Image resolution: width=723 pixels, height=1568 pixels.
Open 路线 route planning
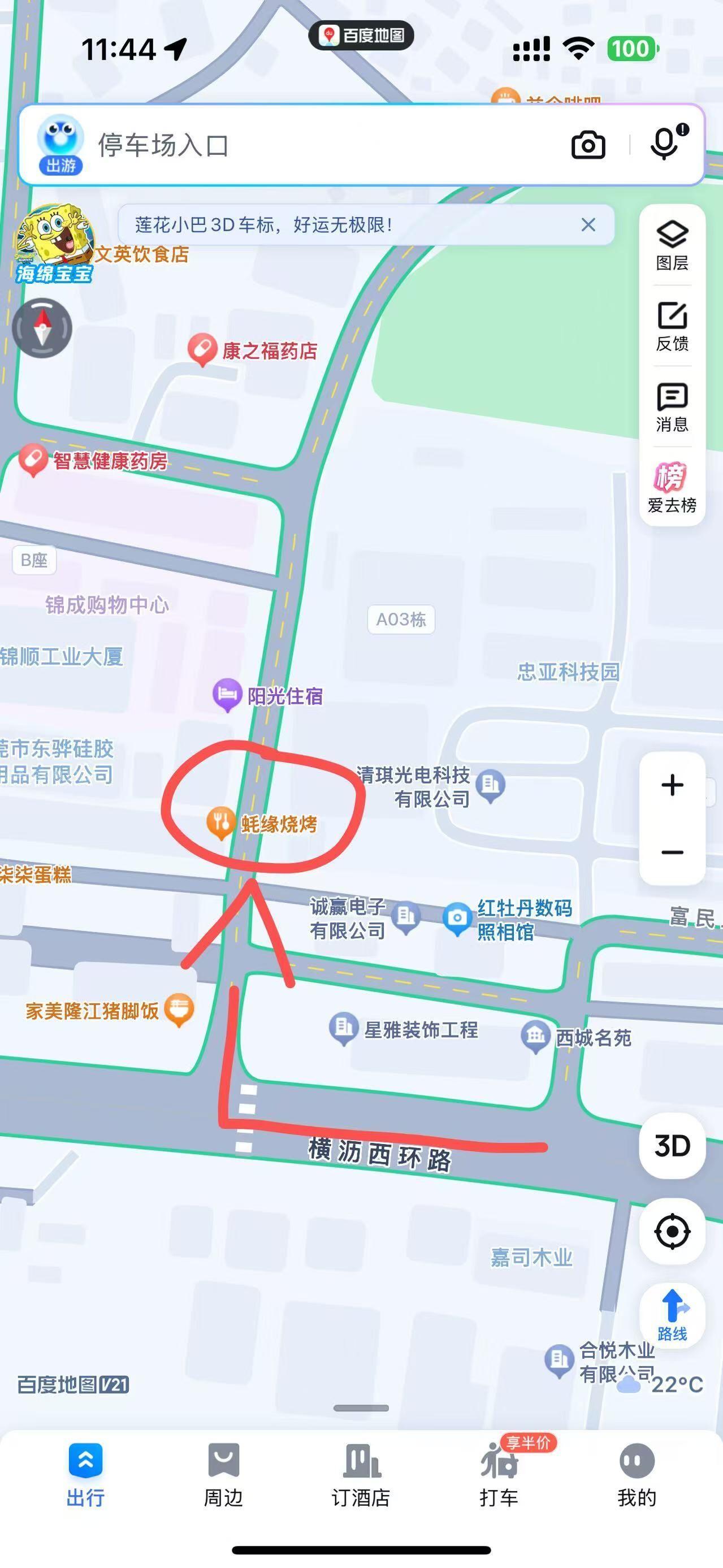(x=672, y=1316)
